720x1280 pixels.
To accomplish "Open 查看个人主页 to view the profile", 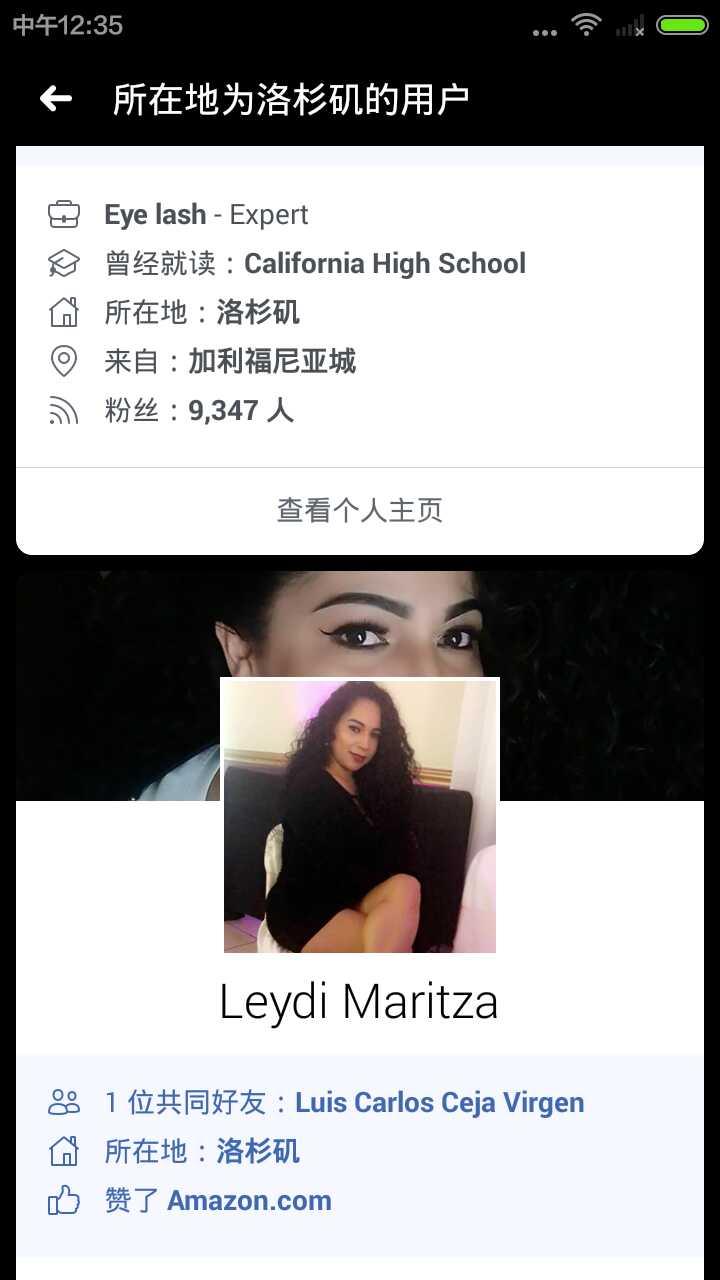I will click(360, 510).
